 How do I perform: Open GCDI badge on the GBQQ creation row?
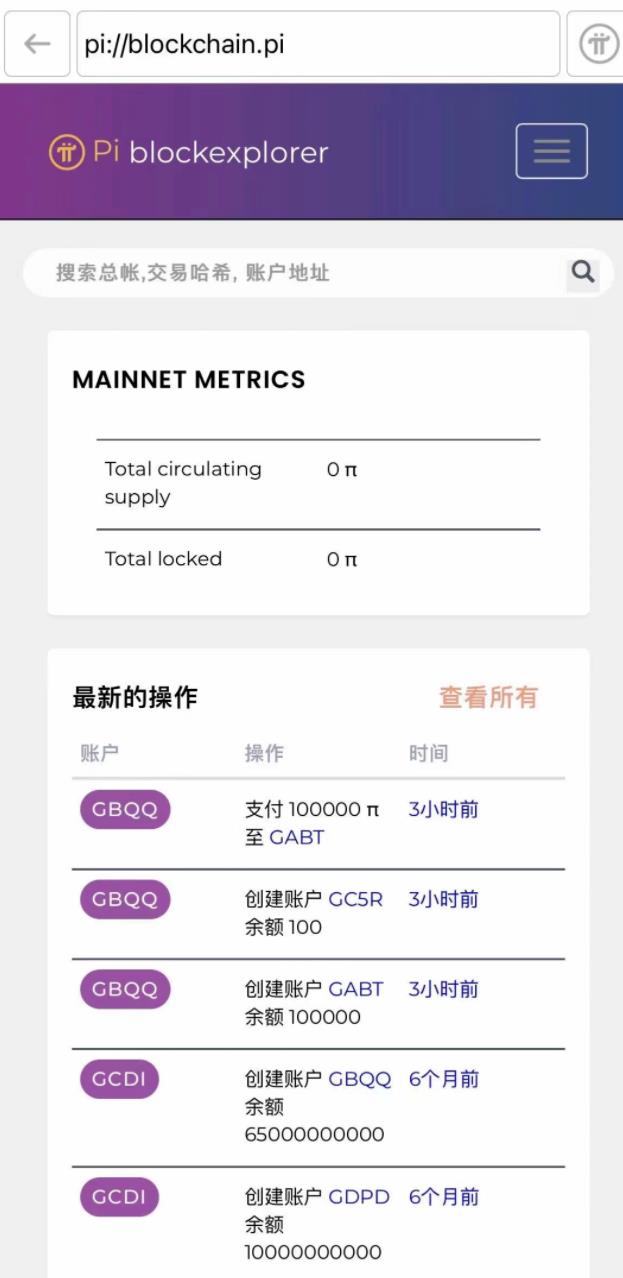tap(119, 1080)
